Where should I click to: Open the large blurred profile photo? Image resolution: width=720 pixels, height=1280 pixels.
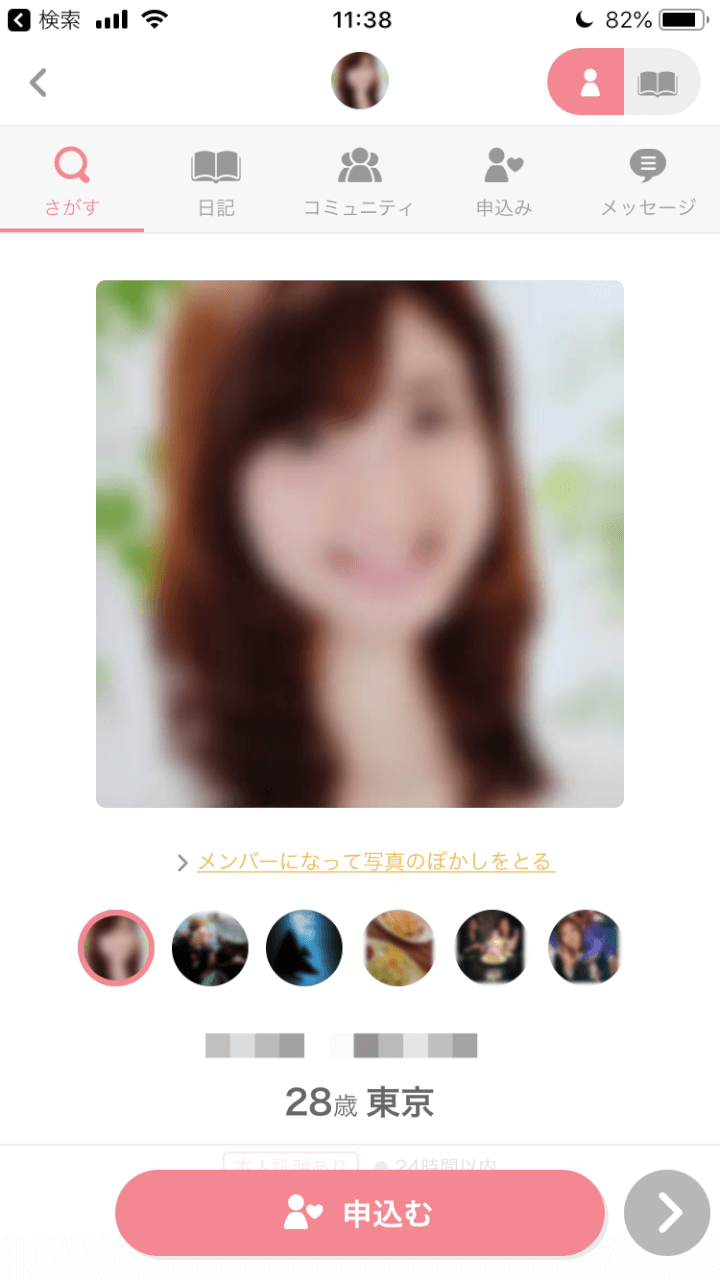pos(360,543)
